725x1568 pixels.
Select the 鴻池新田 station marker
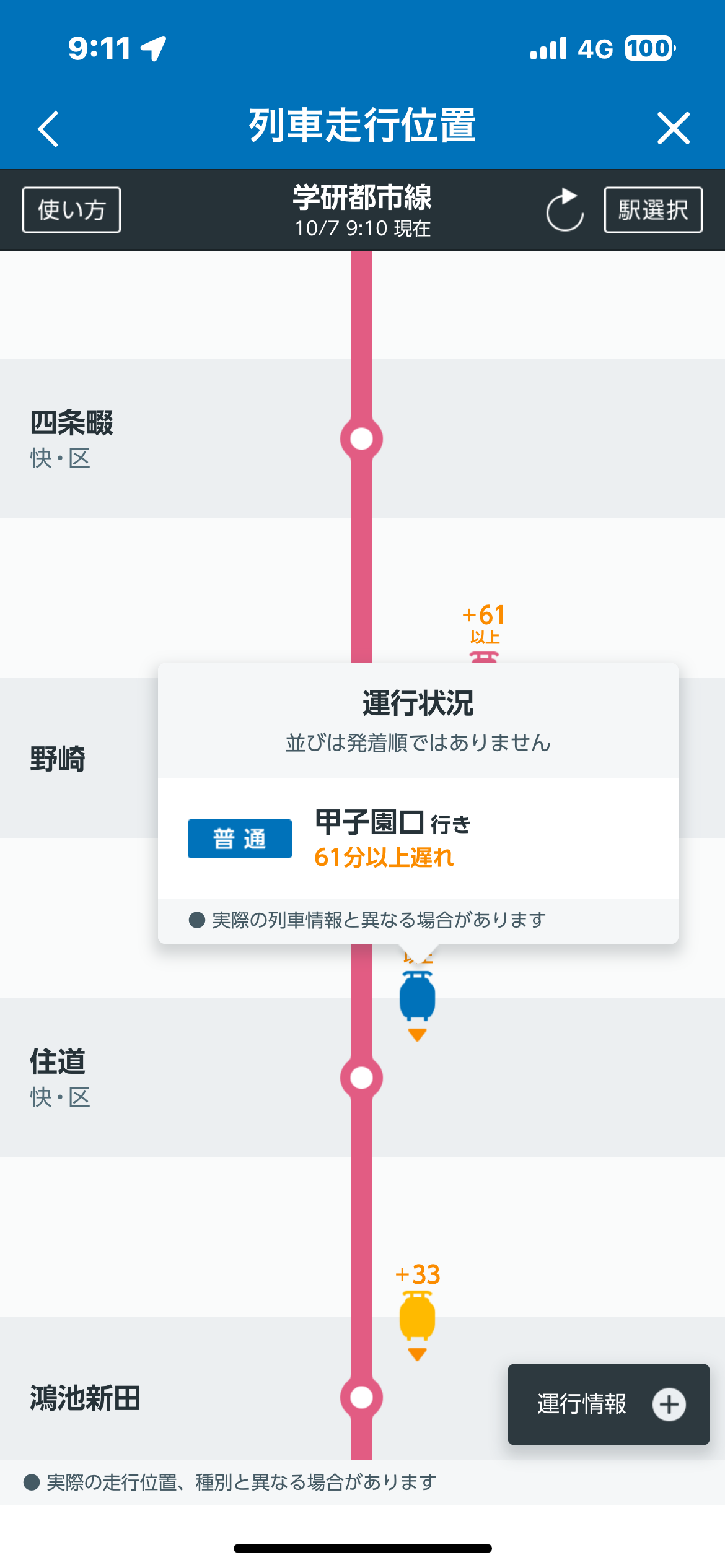click(x=361, y=1398)
